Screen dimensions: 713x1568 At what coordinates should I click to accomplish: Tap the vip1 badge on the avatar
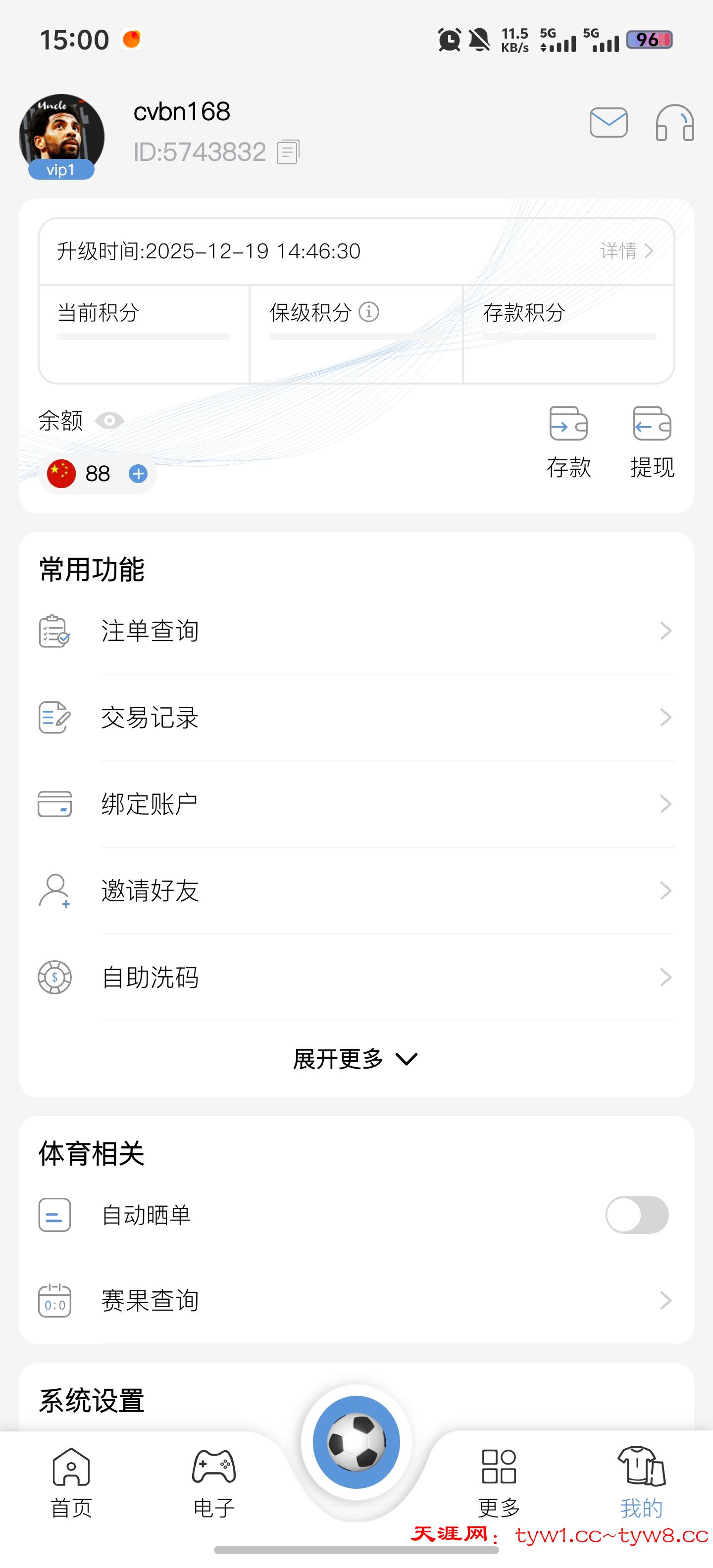point(60,170)
